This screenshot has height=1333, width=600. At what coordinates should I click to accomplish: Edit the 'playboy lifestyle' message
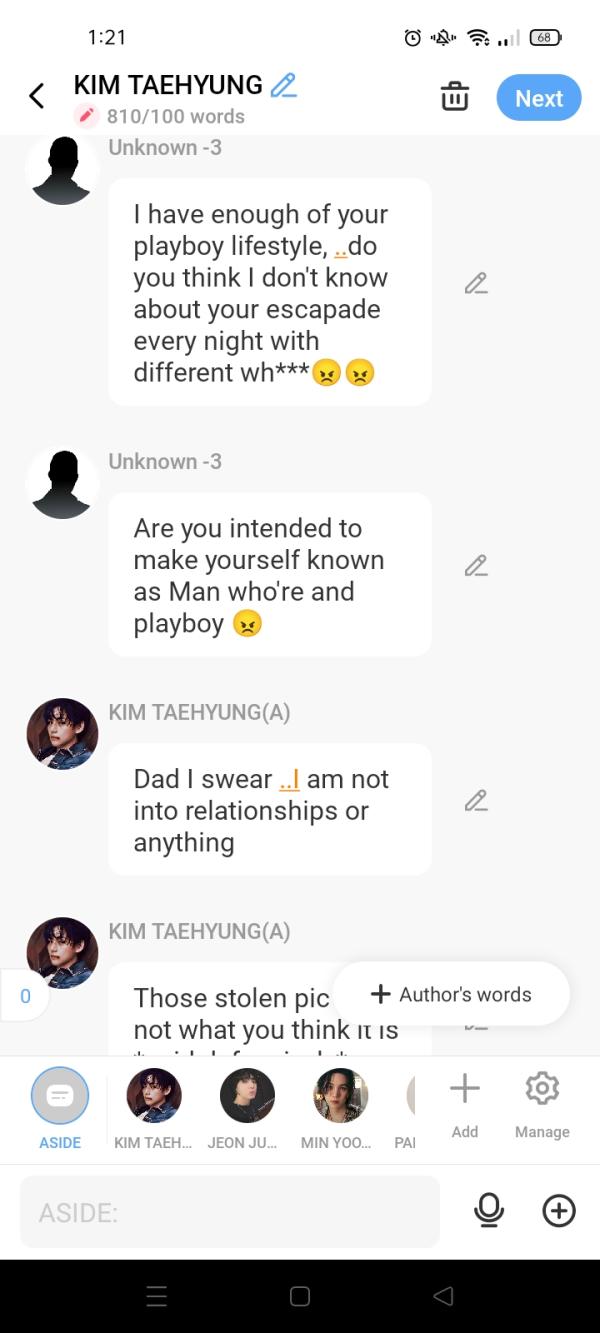click(x=476, y=284)
